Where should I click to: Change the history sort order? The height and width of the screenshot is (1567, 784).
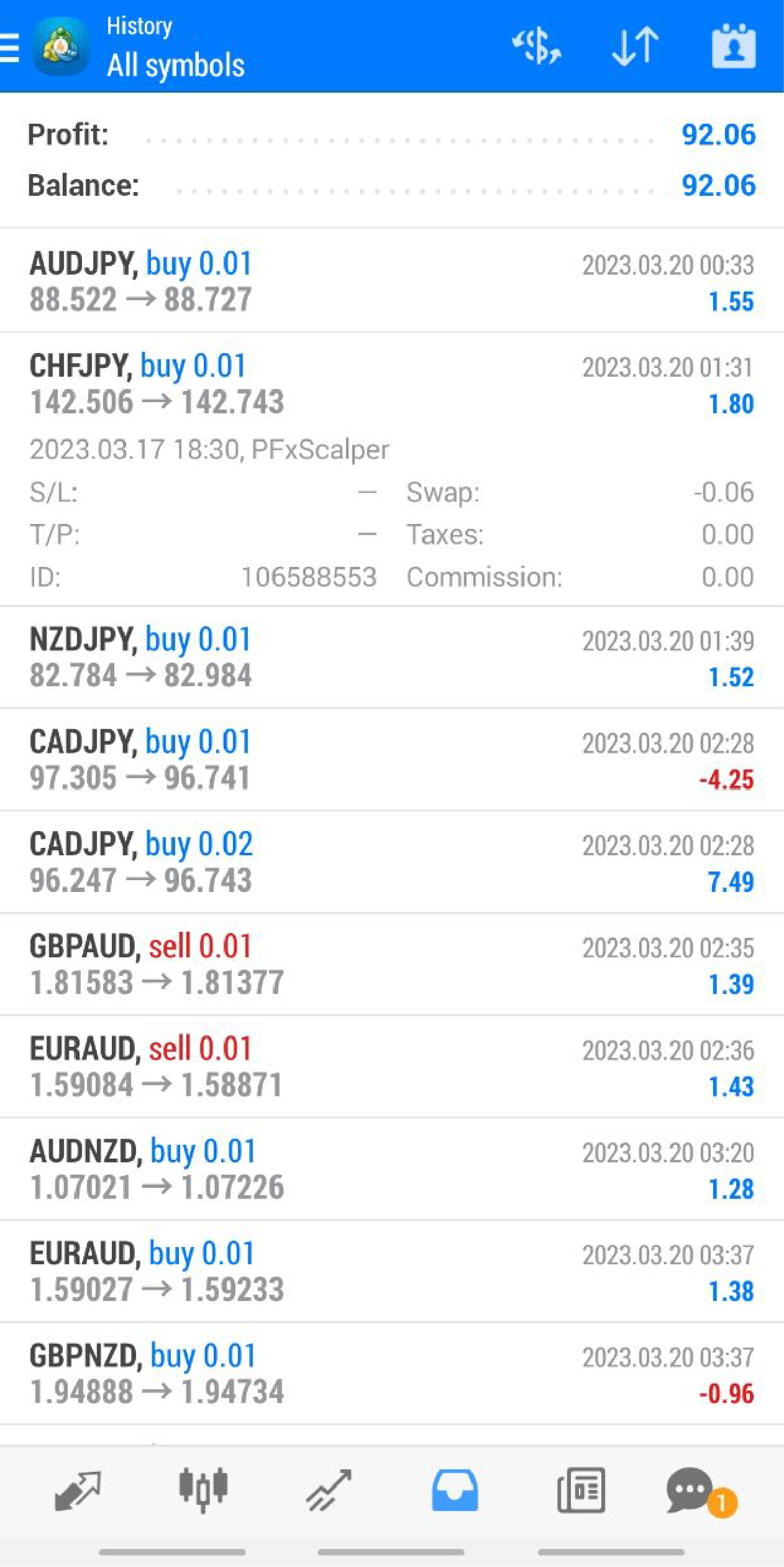pos(635,47)
